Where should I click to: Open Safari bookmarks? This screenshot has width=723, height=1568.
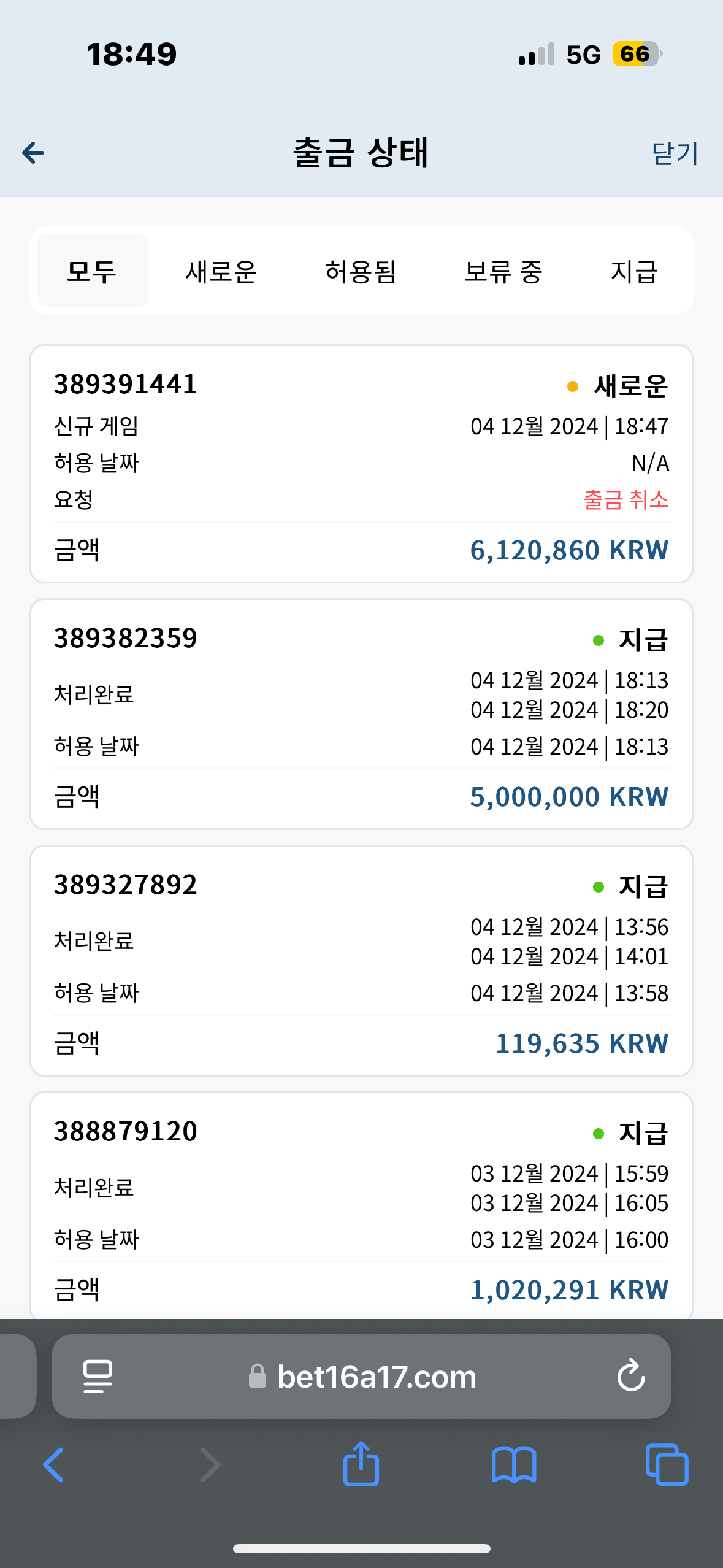click(x=514, y=1465)
